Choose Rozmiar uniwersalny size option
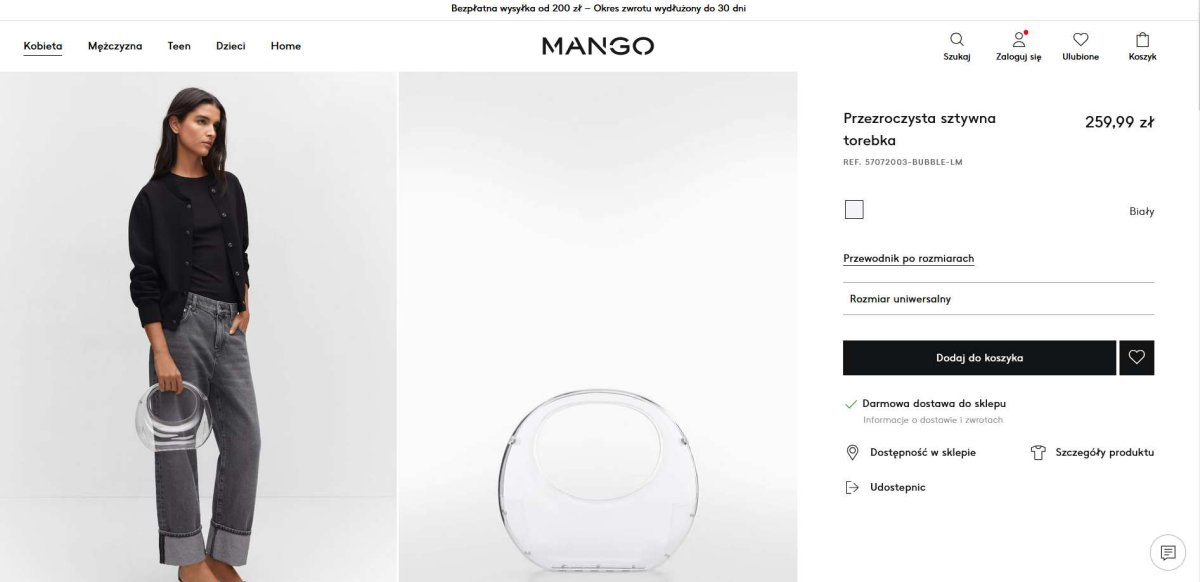 (x=998, y=299)
